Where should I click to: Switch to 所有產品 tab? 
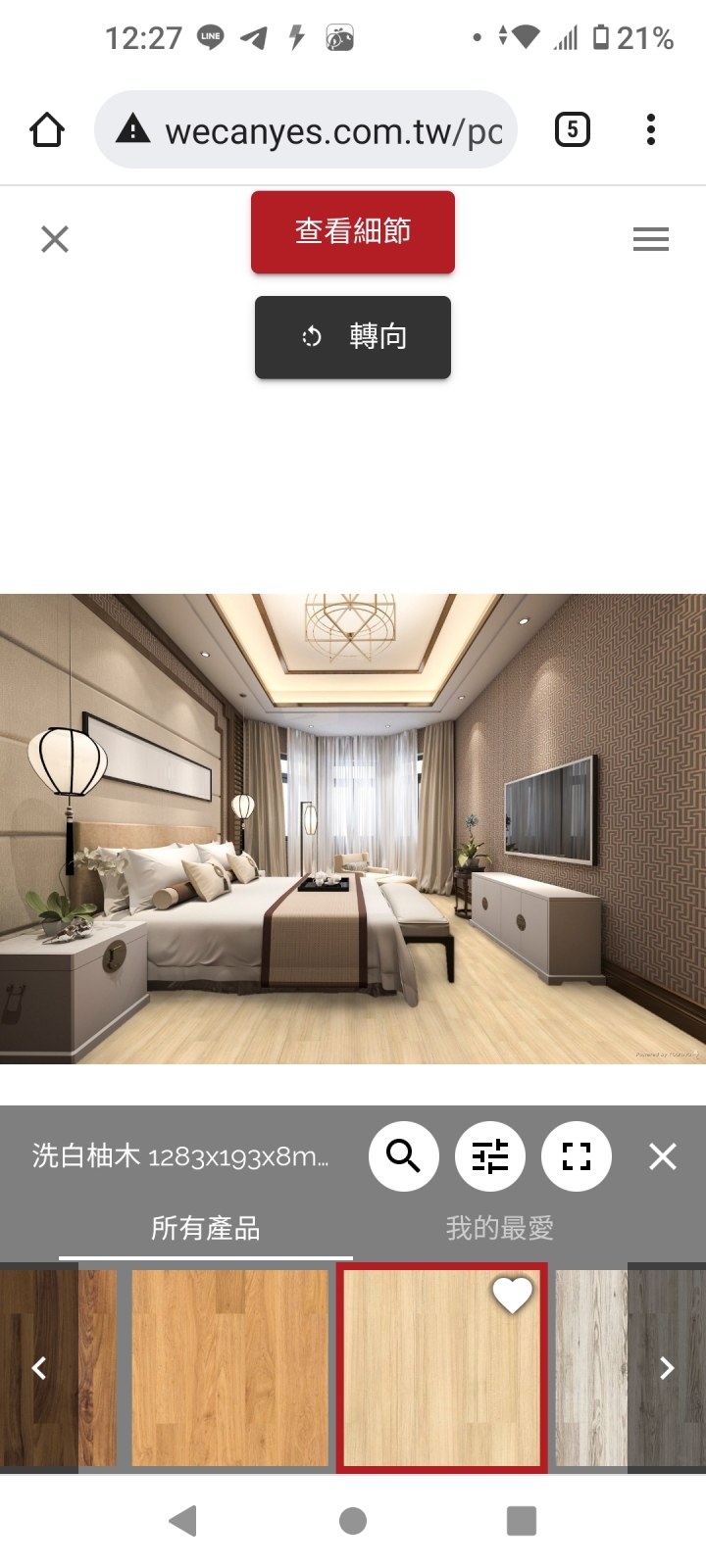coord(206,1227)
